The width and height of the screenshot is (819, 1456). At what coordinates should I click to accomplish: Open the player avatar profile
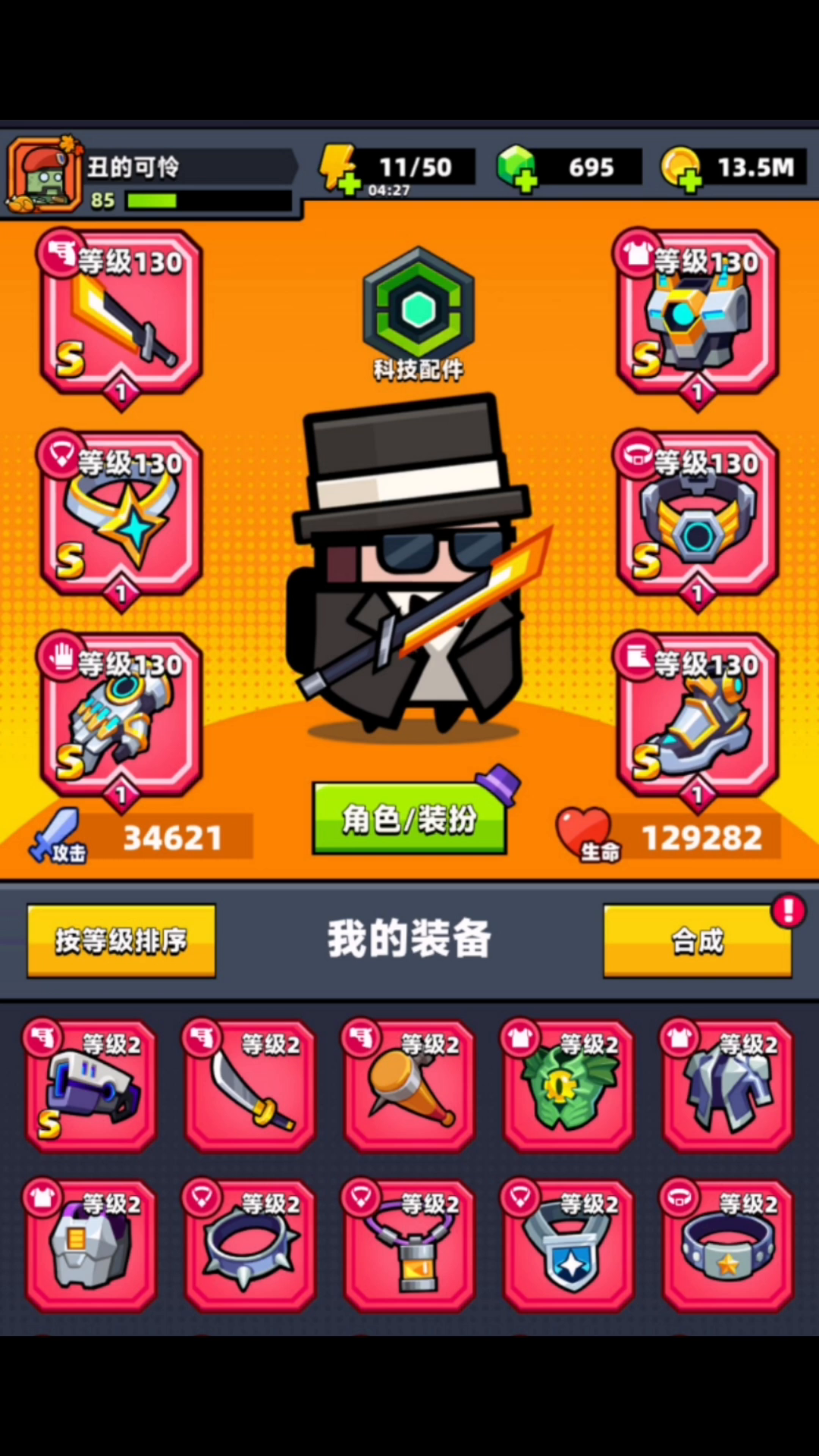click(x=44, y=174)
